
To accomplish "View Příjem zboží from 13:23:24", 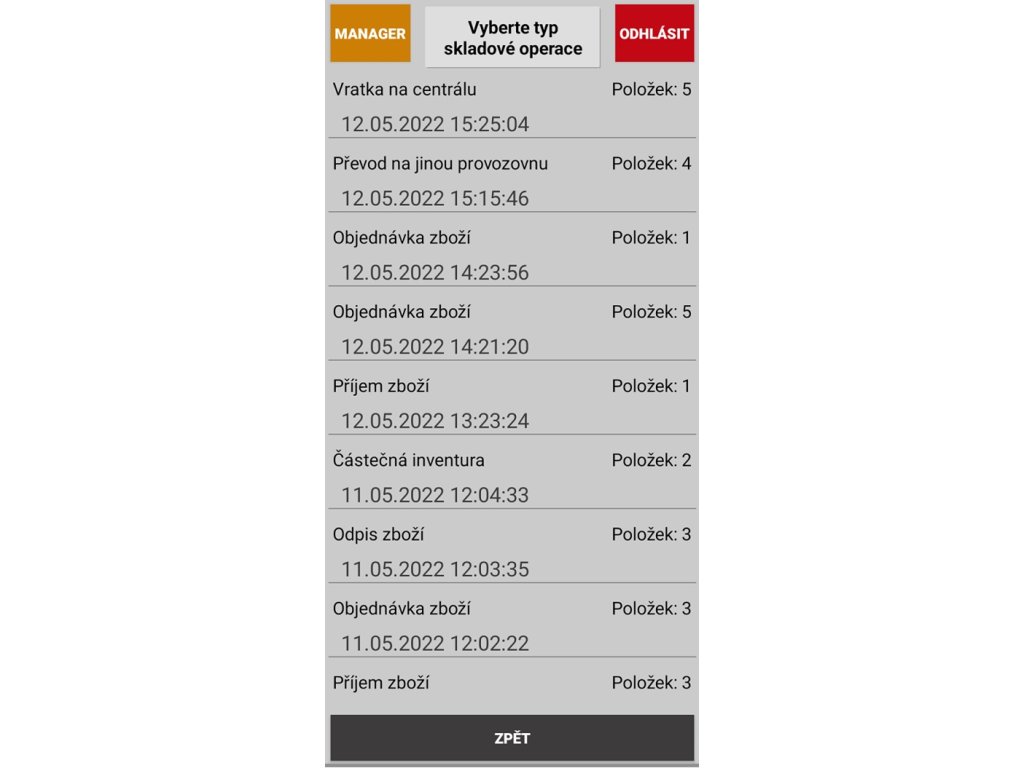I will tap(512, 403).
